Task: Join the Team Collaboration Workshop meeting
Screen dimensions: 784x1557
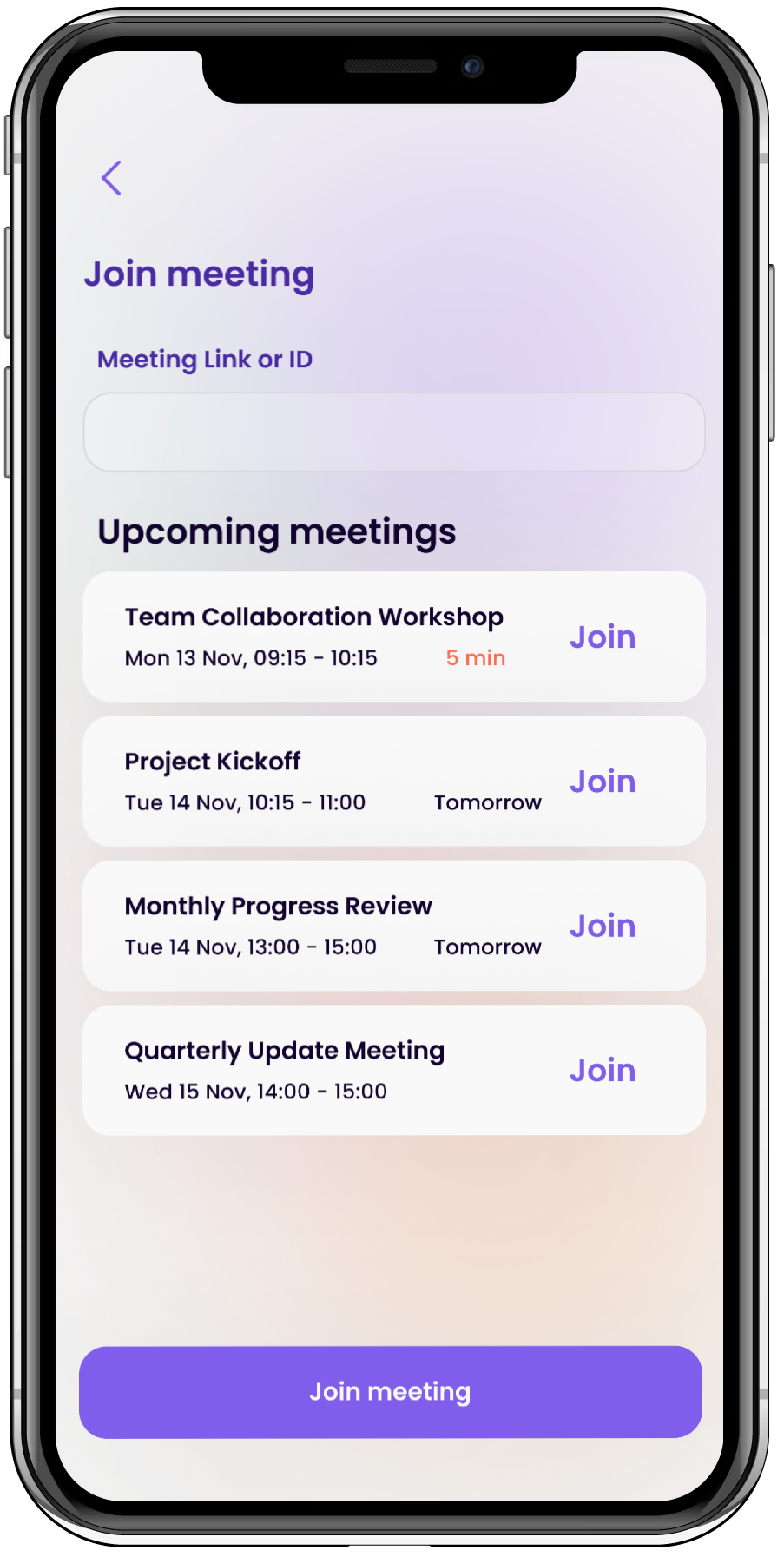Action: 603,637
